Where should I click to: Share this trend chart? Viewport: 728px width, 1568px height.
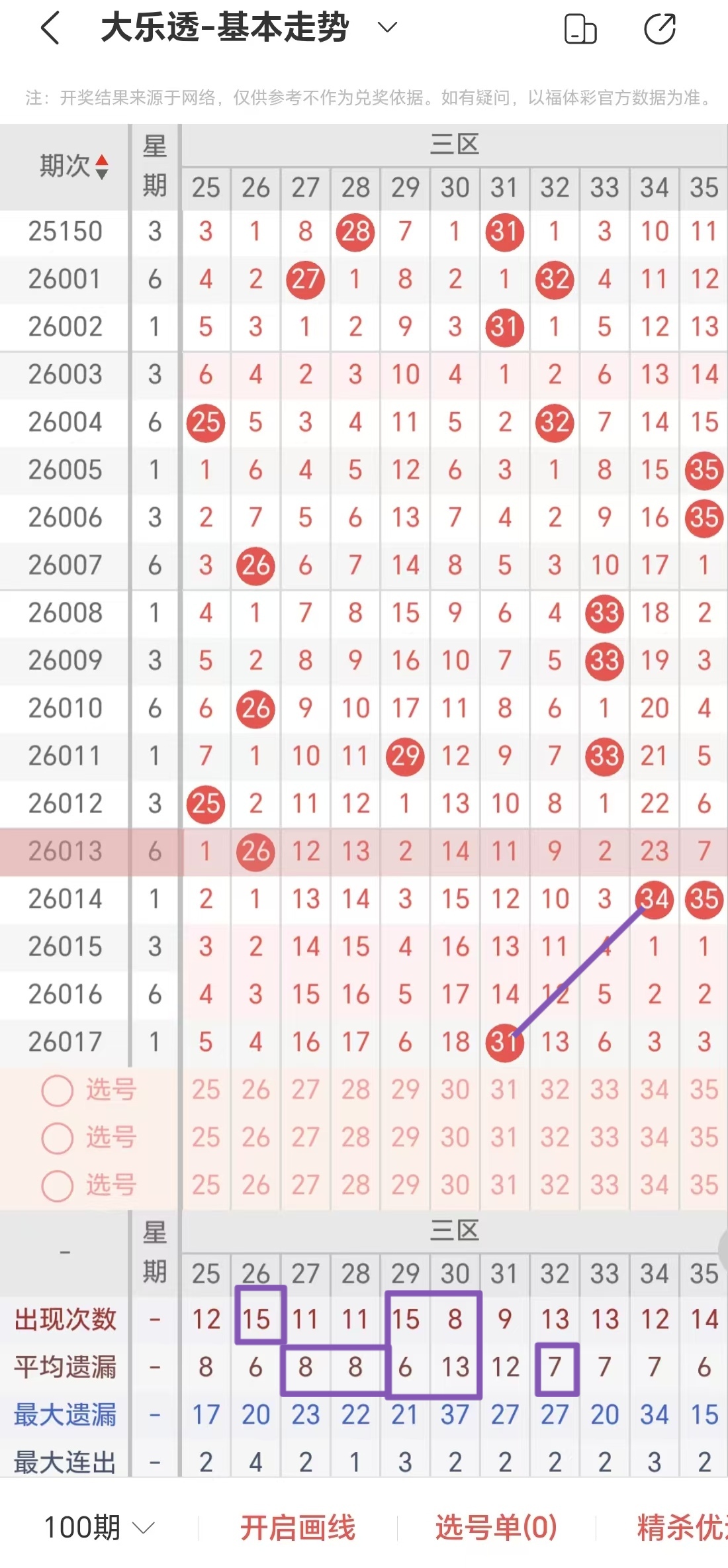pyautogui.click(x=660, y=29)
